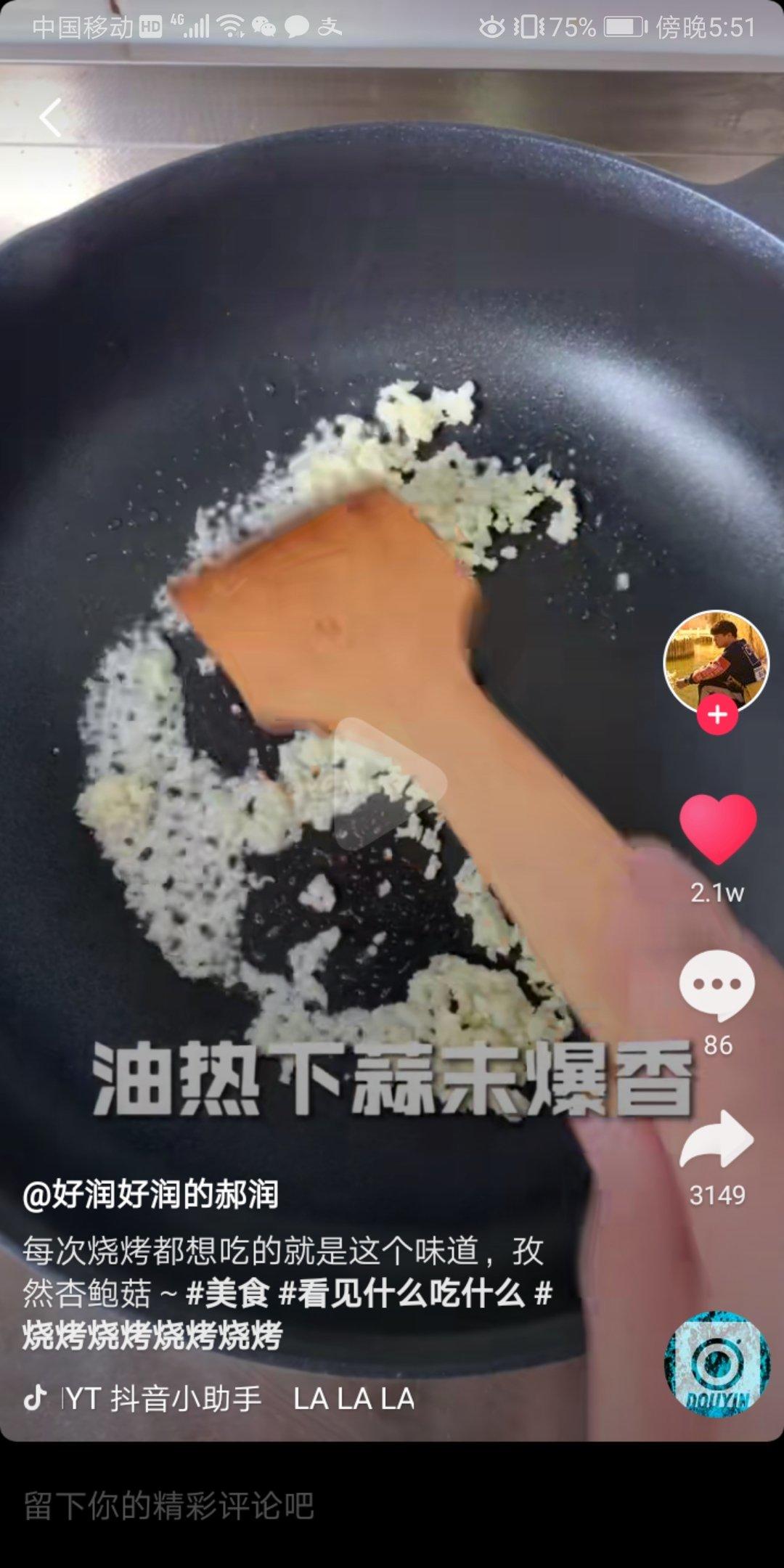The image size is (784, 1568).
Task: Open the #美食 hashtag
Action: 228,1293
